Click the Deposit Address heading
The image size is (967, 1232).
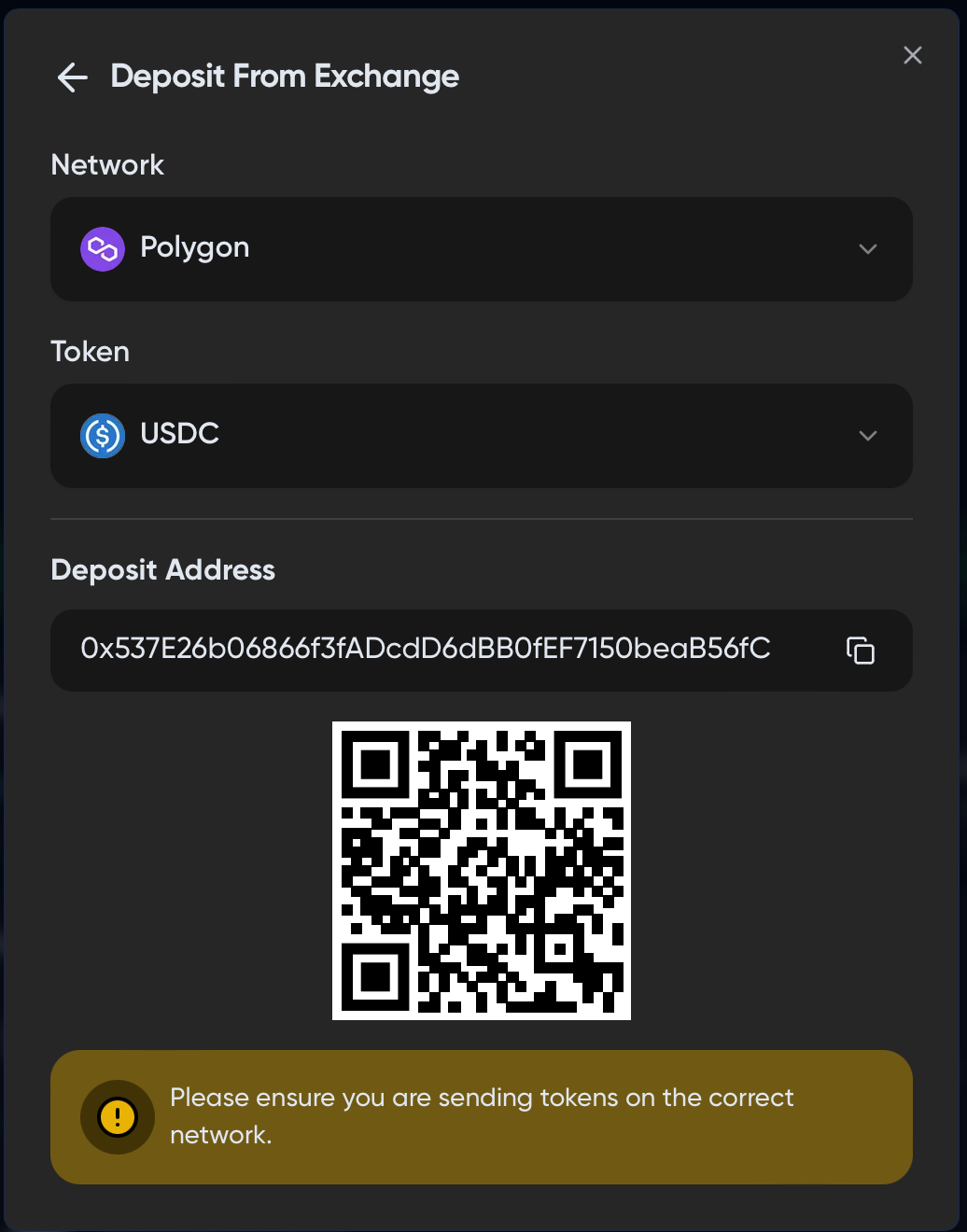point(162,569)
